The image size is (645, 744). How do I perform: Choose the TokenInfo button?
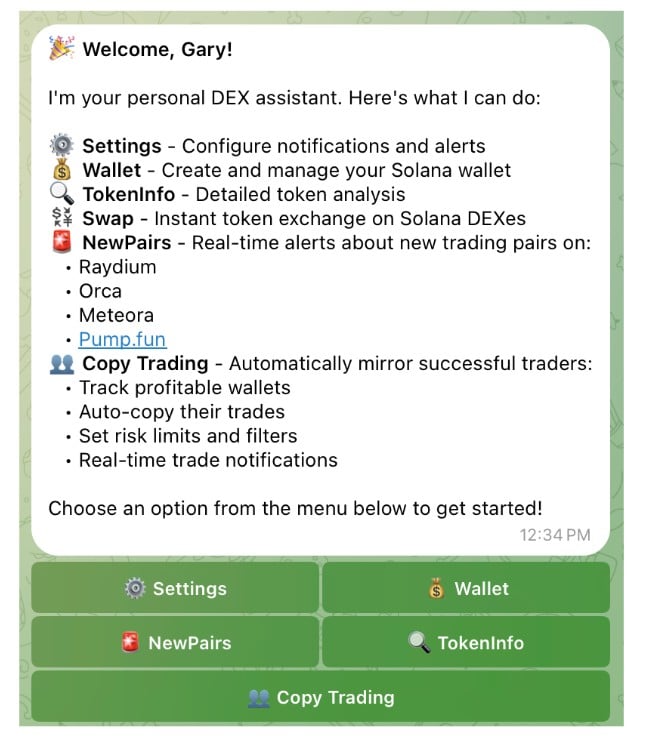465,643
